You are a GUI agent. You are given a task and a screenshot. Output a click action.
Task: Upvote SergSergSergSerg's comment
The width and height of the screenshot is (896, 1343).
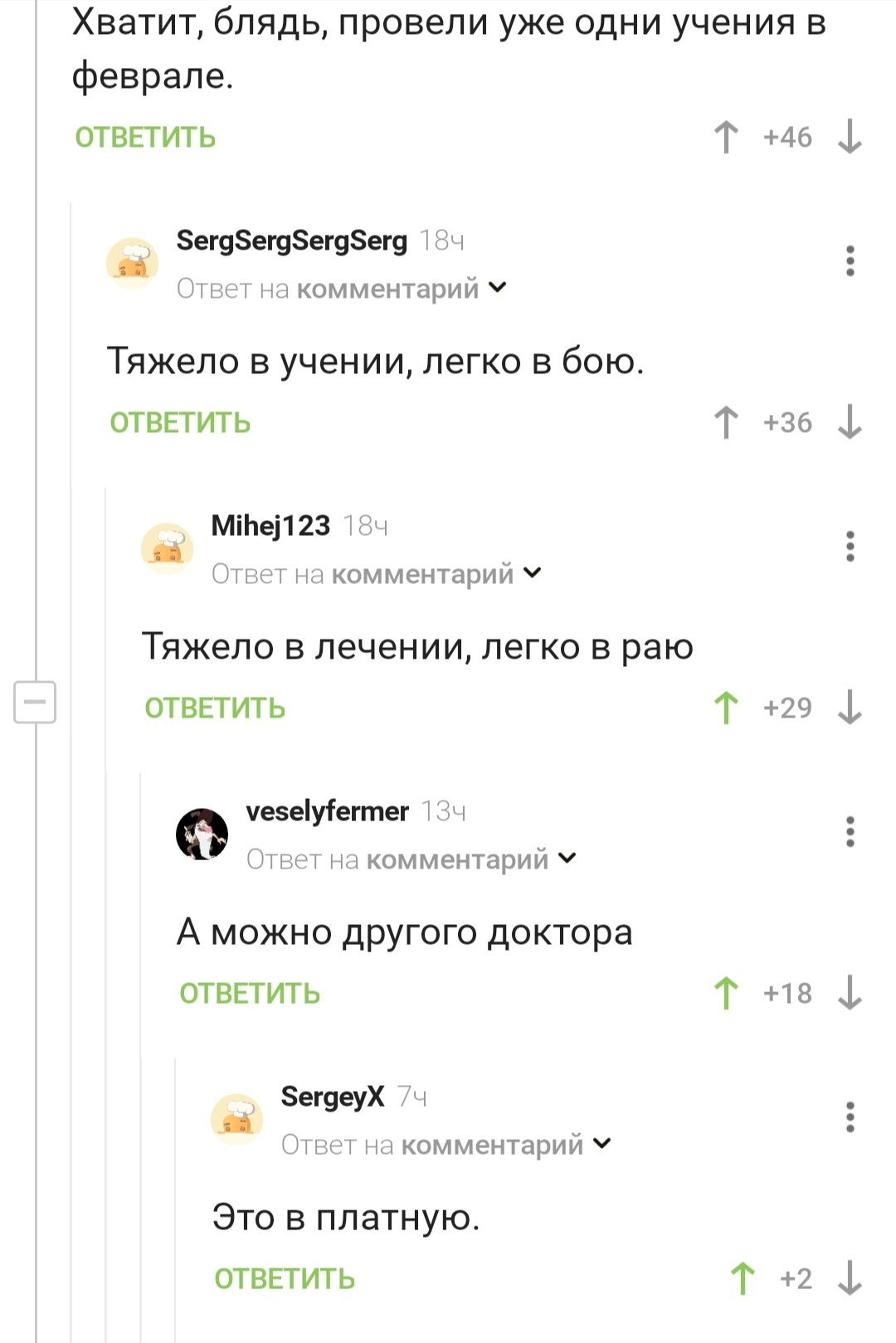(726, 422)
